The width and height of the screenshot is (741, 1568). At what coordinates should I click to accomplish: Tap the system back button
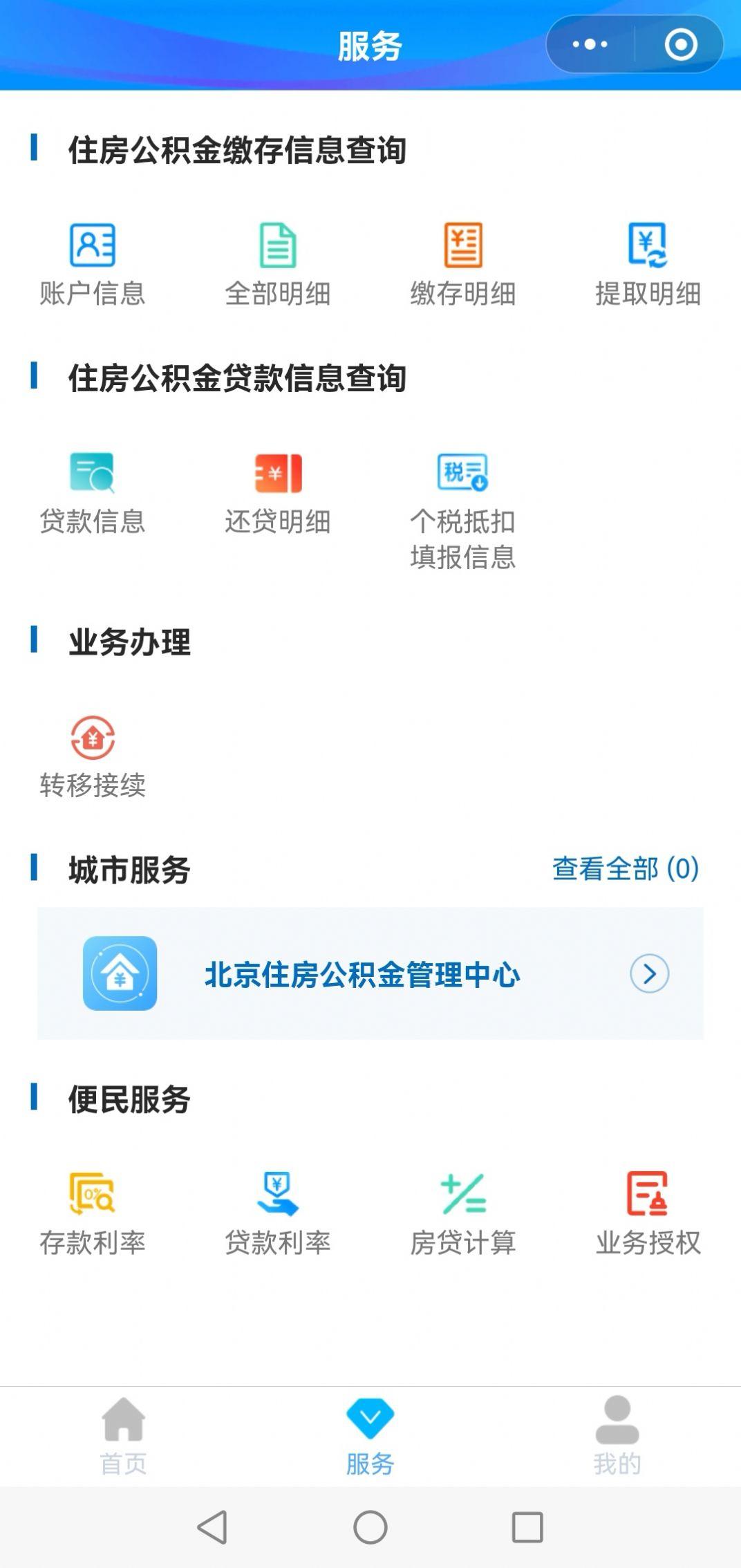click(x=213, y=1527)
